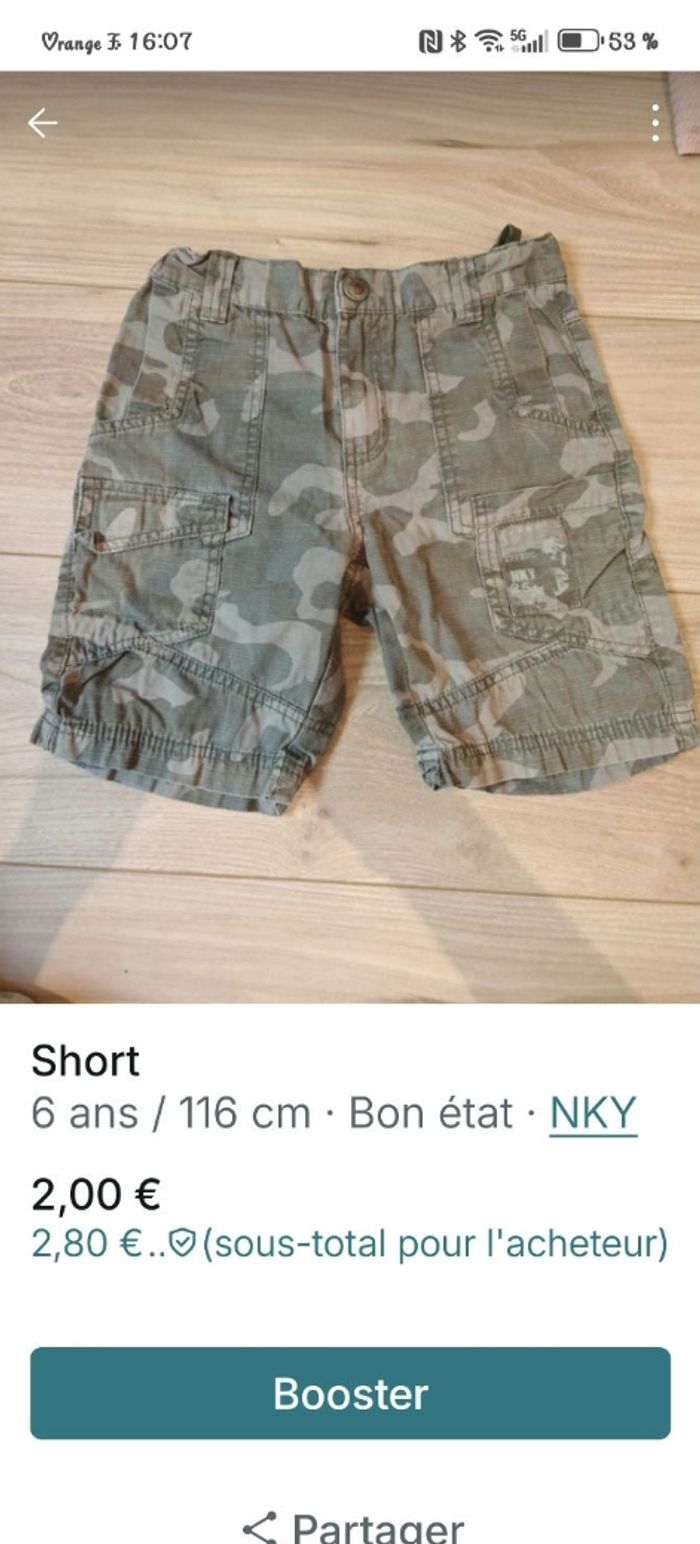Share this listing with Partager
This screenshot has height=1544, width=700.
pyautogui.click(x=352, y=1527)
